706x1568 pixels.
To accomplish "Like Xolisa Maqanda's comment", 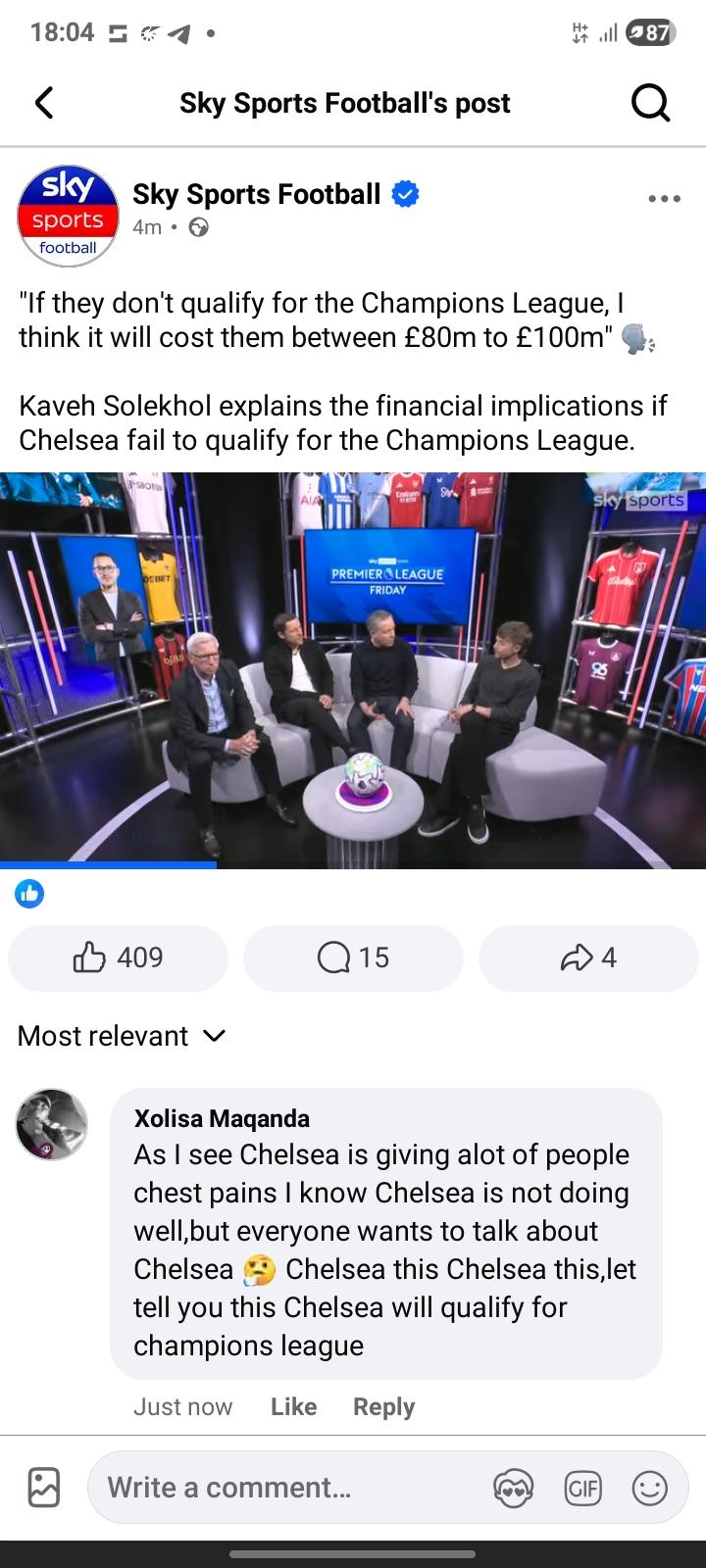I will (x=293, y=1406).
